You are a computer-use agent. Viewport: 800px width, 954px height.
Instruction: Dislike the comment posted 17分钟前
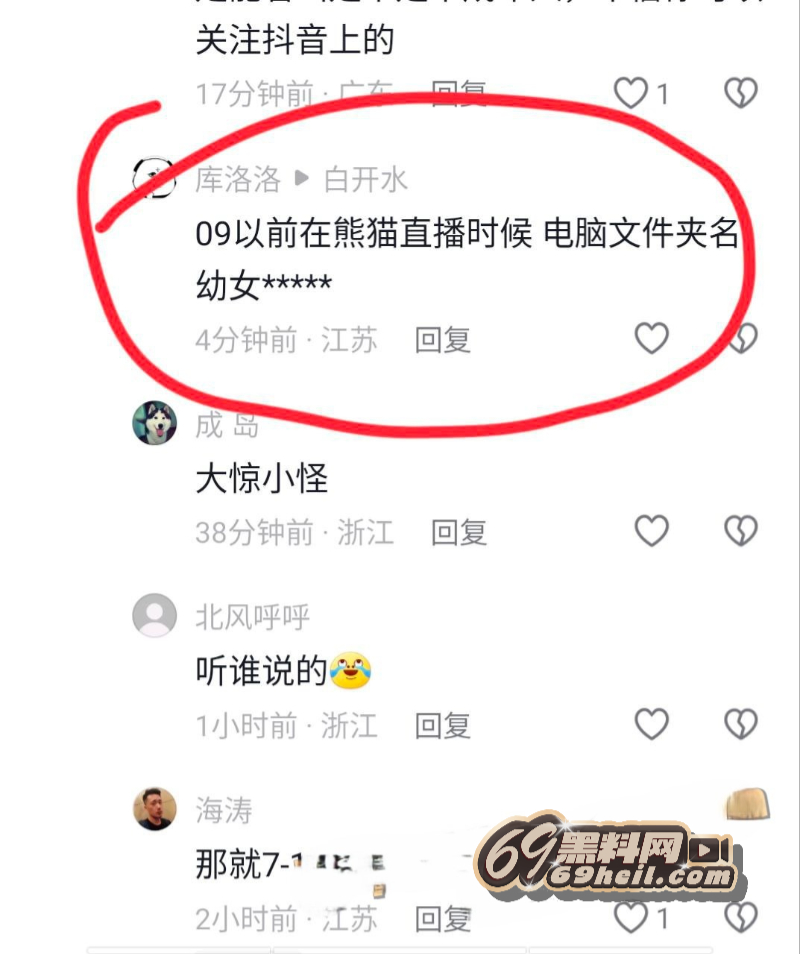pyautogui.click(x=741, y=94)
